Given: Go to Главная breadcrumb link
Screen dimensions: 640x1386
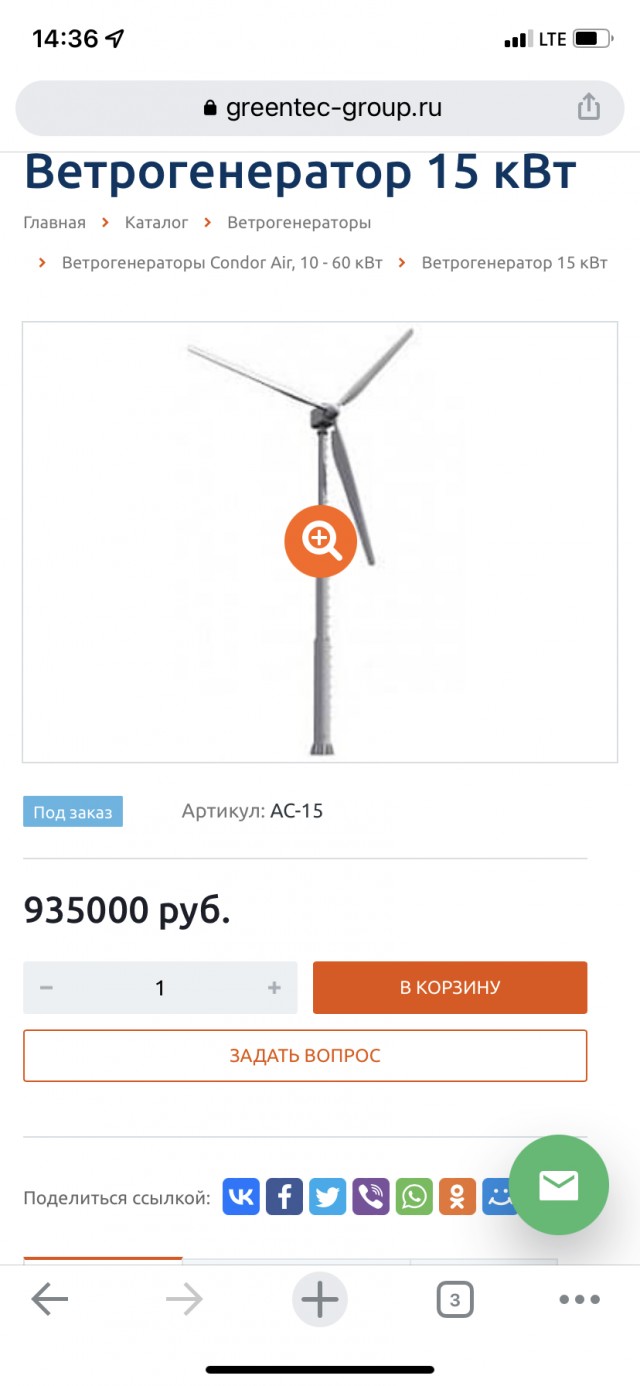Looking at the screenshot, I should point(54,222).
